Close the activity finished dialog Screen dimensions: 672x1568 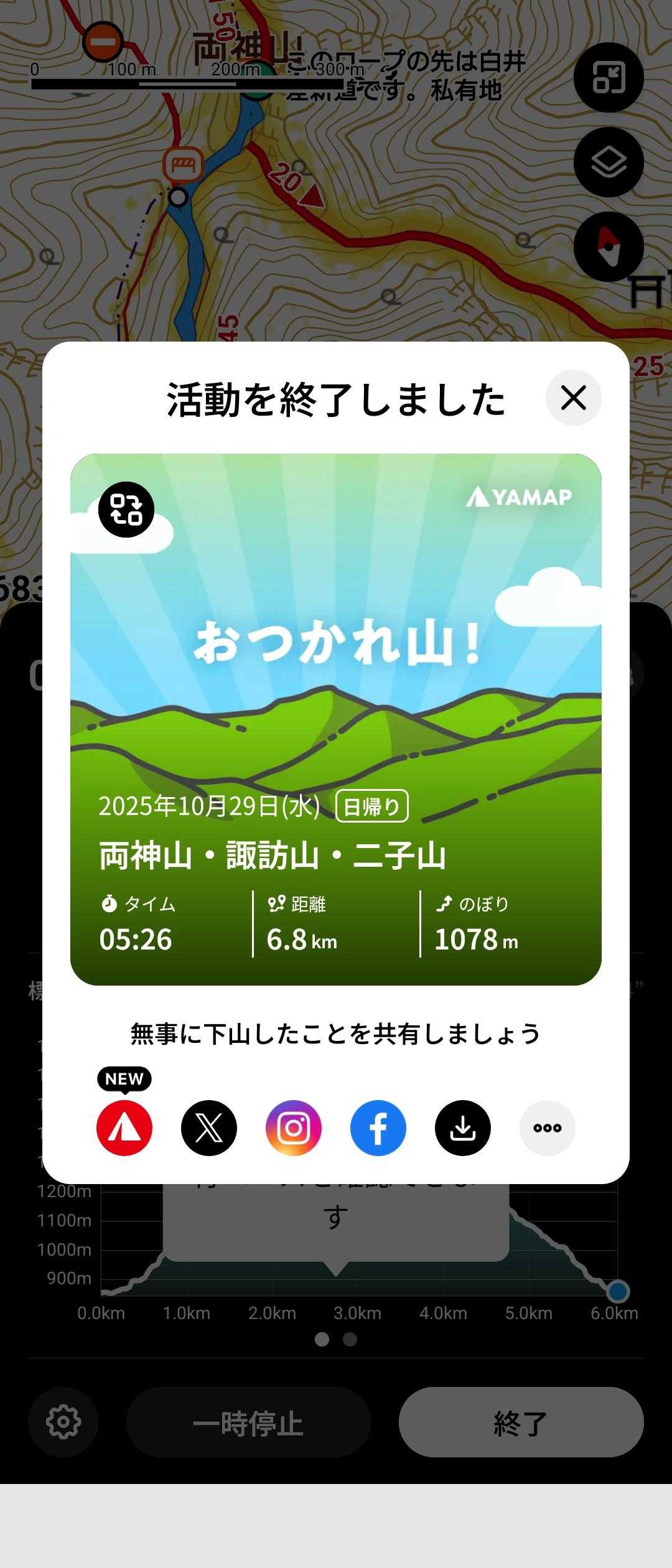[573, 398]
